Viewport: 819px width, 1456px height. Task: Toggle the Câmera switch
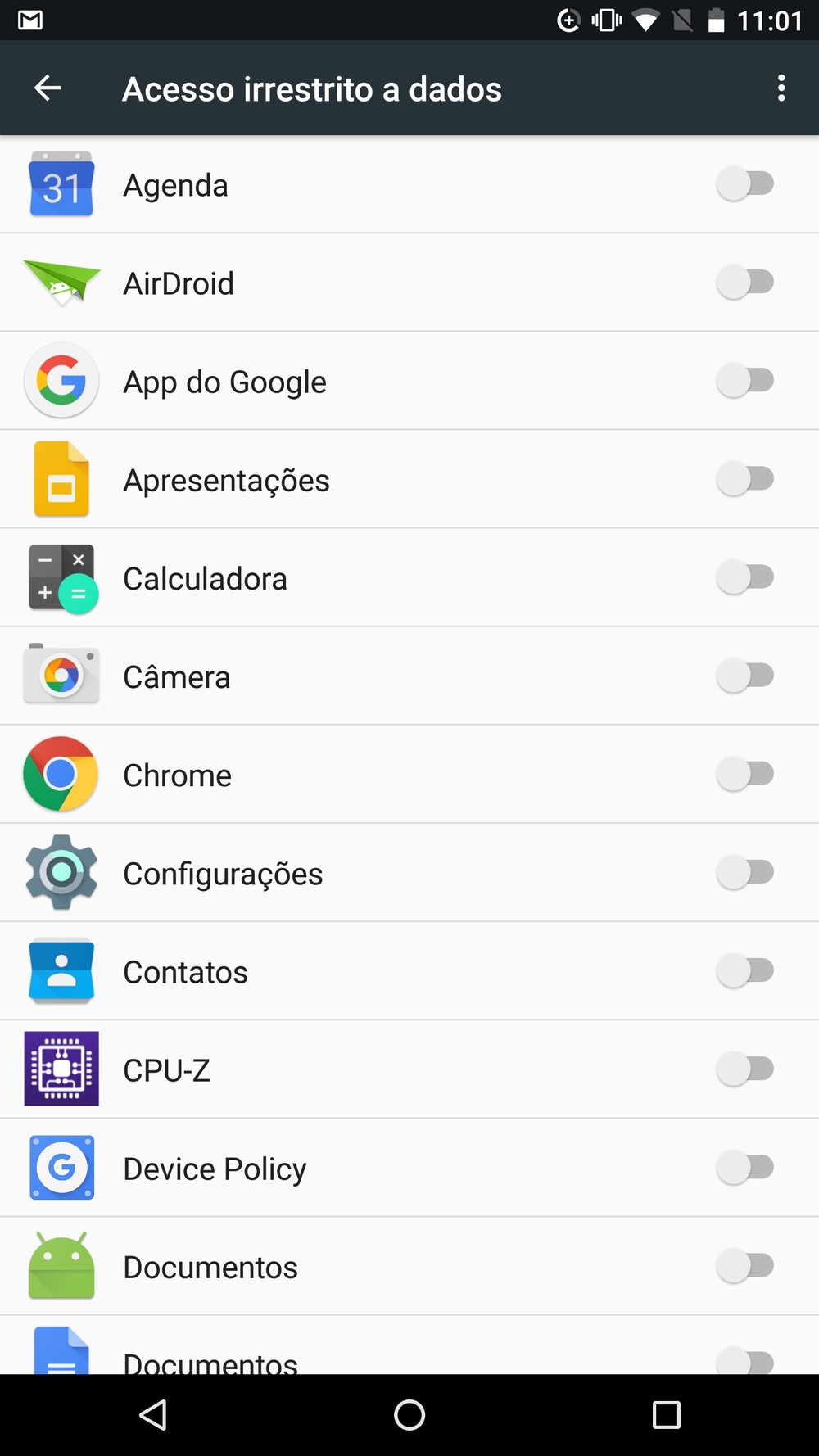(x=745, y=676)
